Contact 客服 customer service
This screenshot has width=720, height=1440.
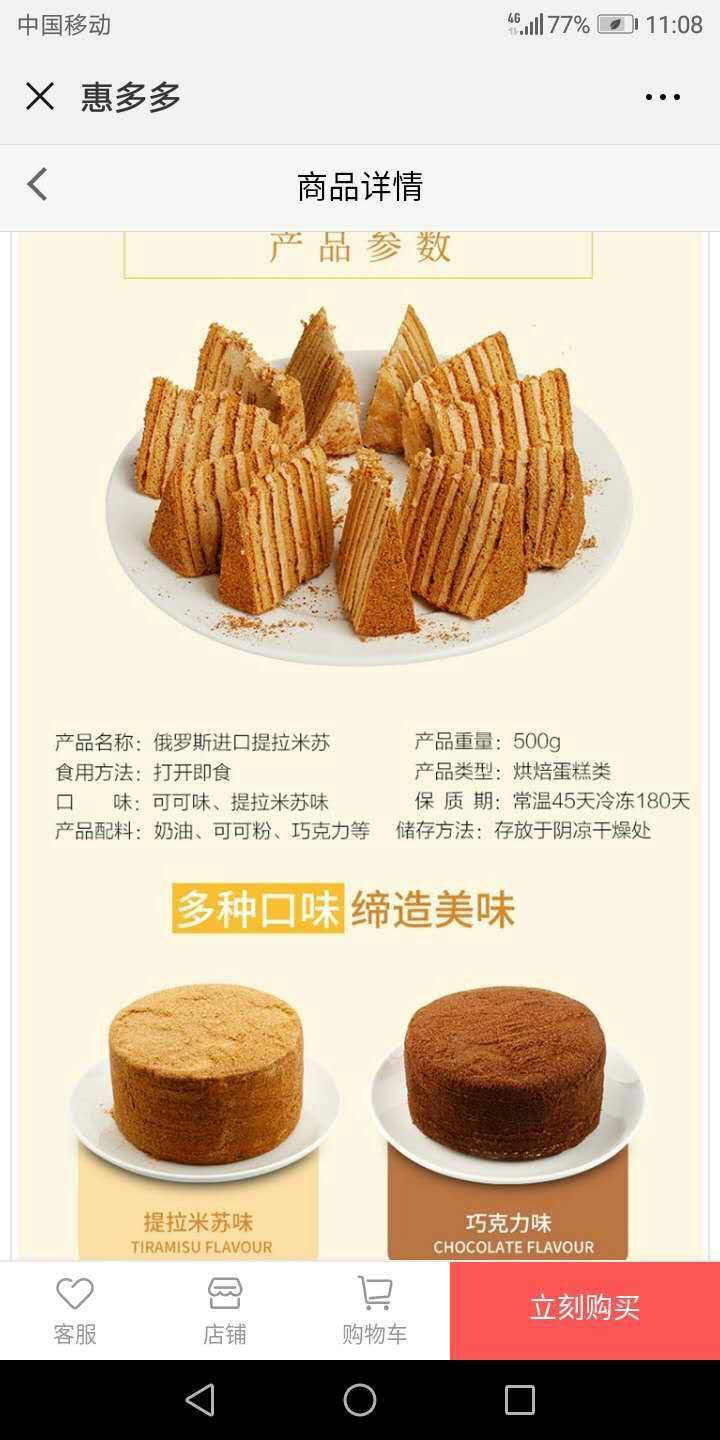75,1310
